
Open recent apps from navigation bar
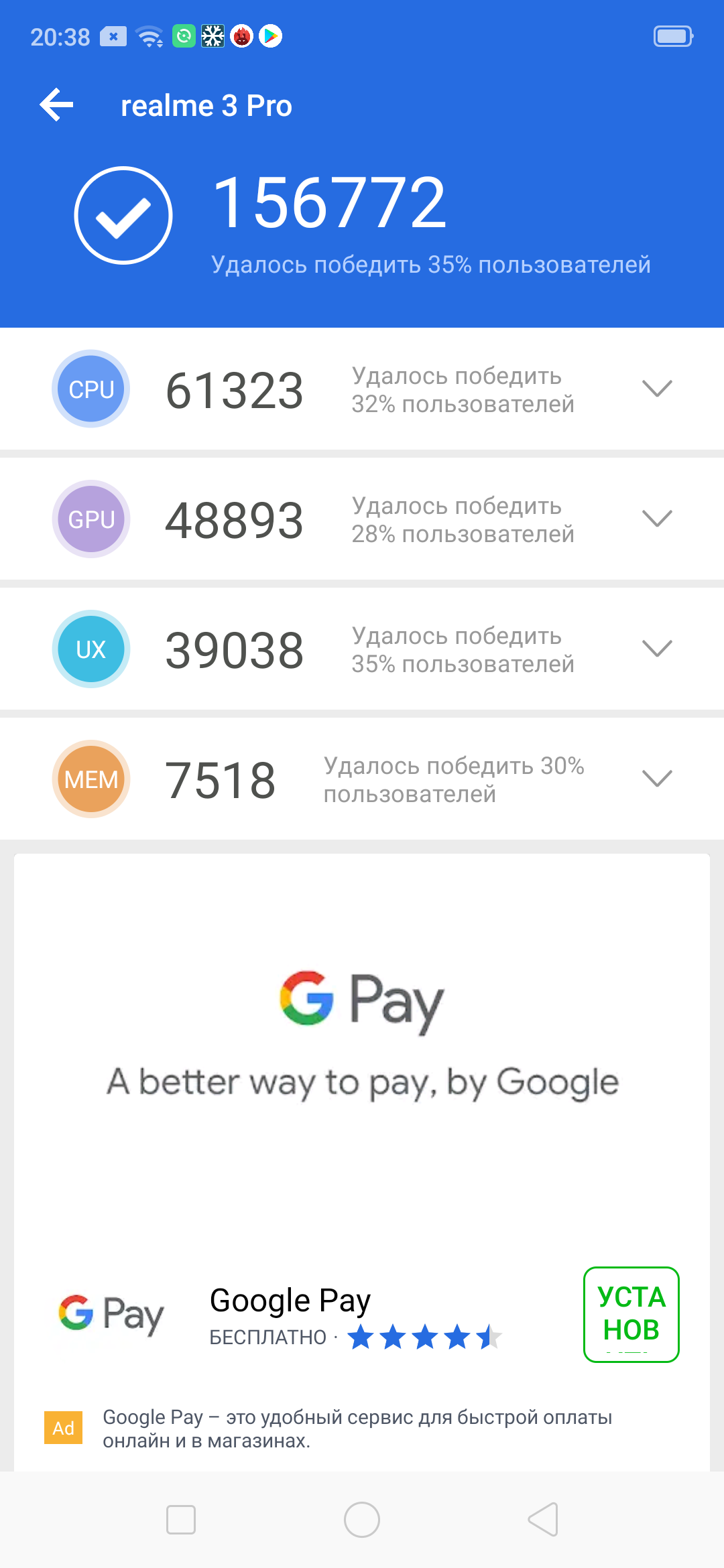pyautogui.click(x=181, y=1520)
